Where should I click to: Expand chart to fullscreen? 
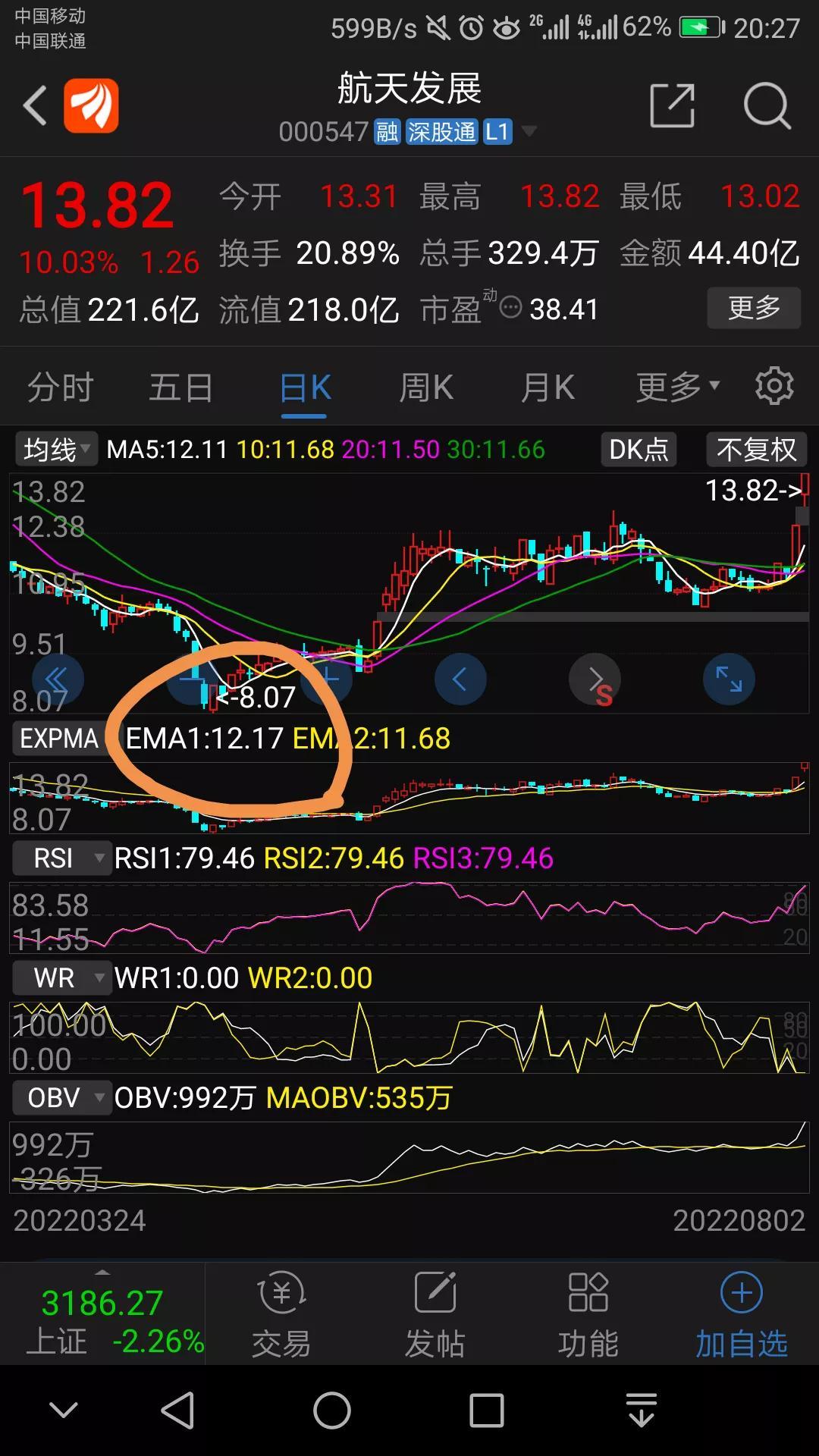click(729, 679)
